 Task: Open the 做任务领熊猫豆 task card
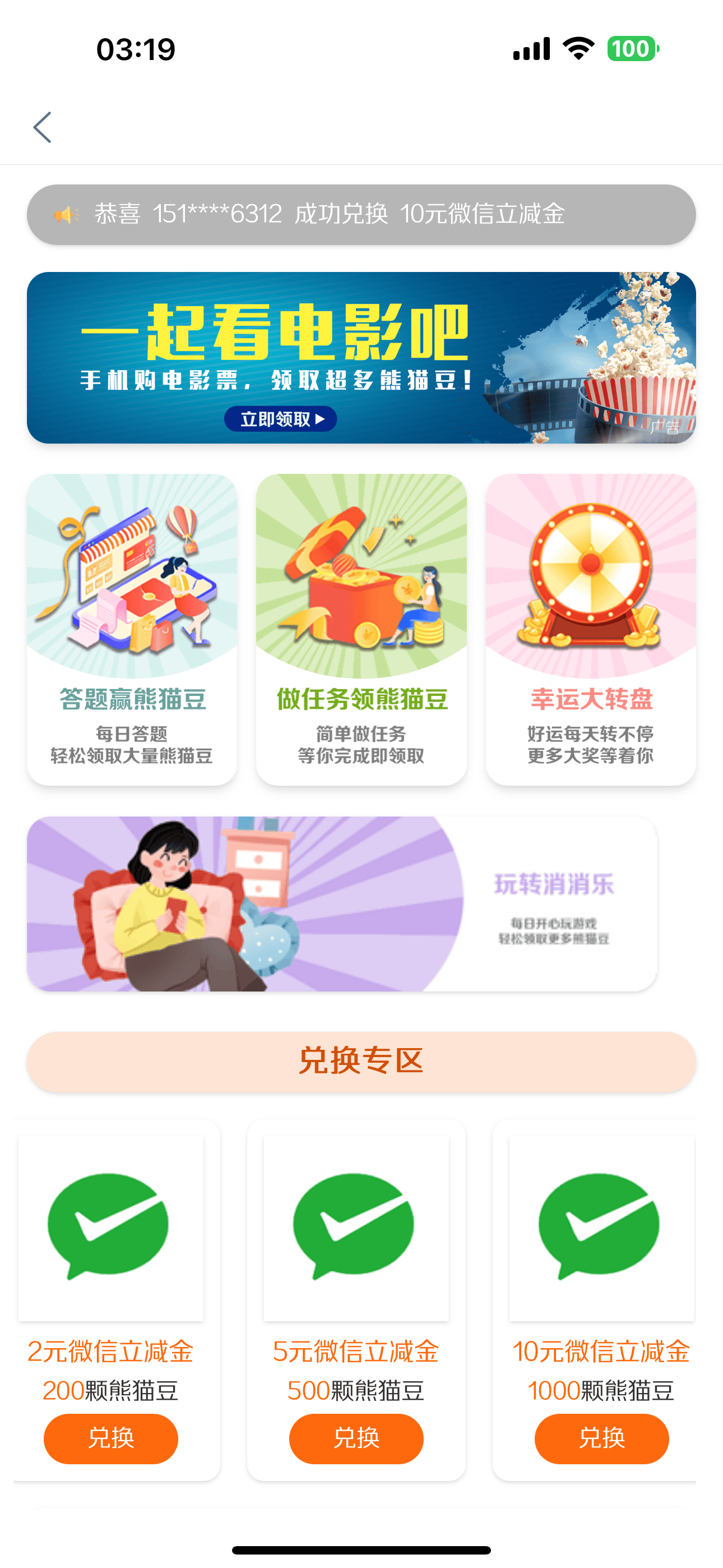pos(361,629)
